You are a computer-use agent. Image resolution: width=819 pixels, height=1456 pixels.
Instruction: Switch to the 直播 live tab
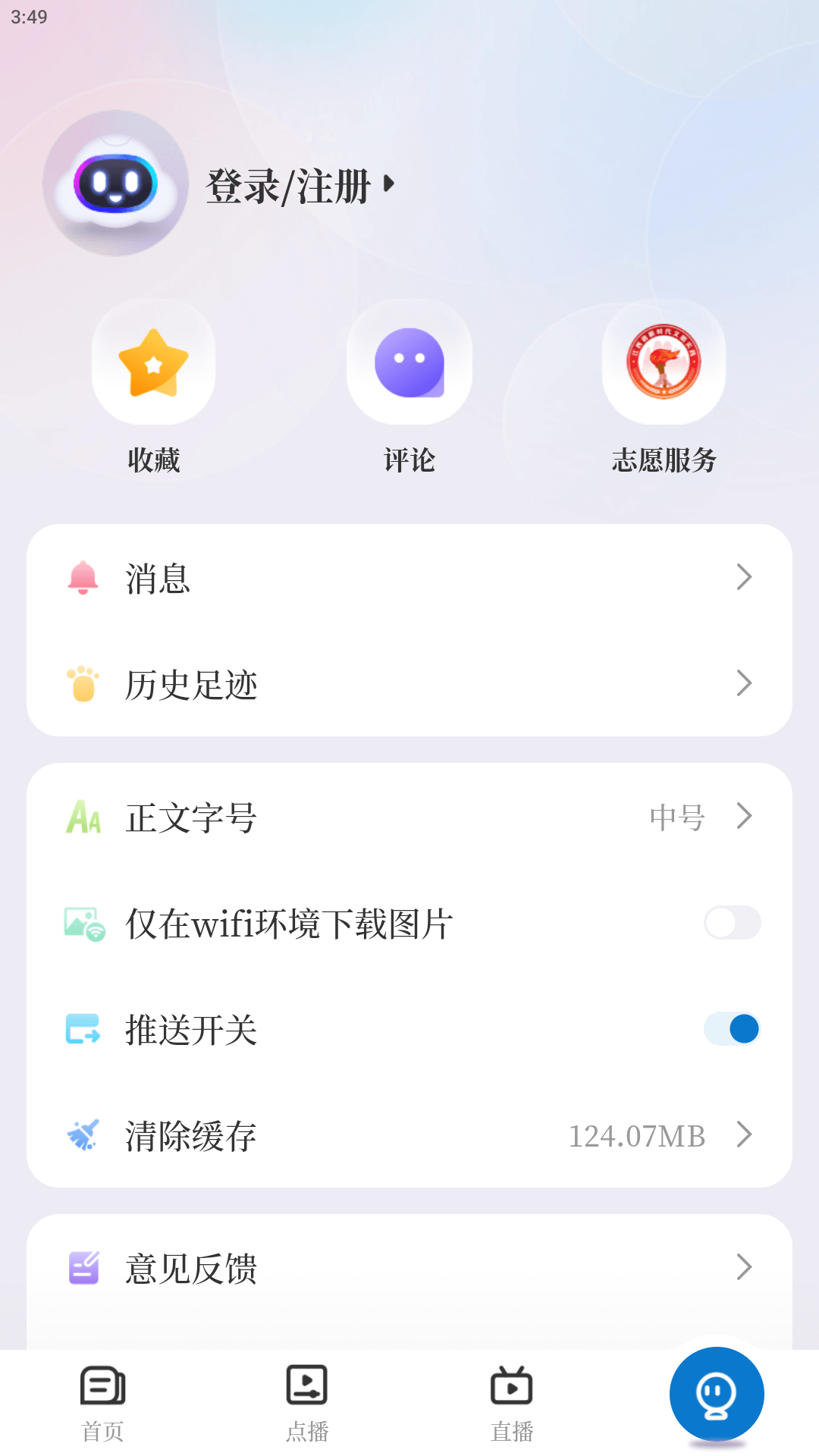click(512, 1407)
